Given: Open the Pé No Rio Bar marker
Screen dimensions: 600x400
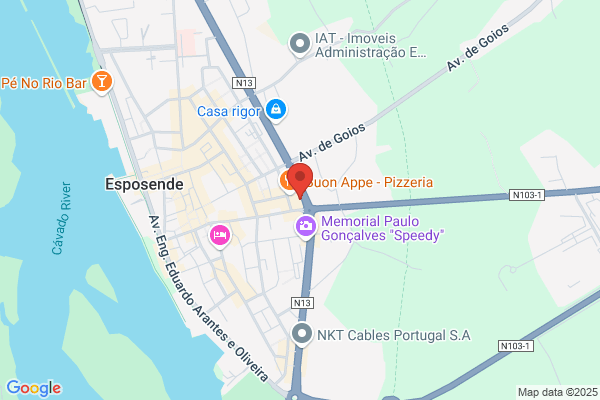Looking at the screenshot, I should [102, 82].
